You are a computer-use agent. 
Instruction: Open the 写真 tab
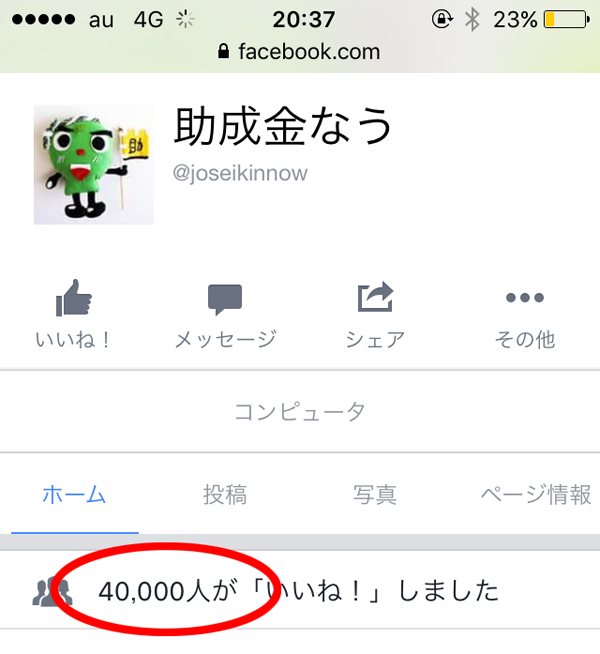(x=375, y=495)
